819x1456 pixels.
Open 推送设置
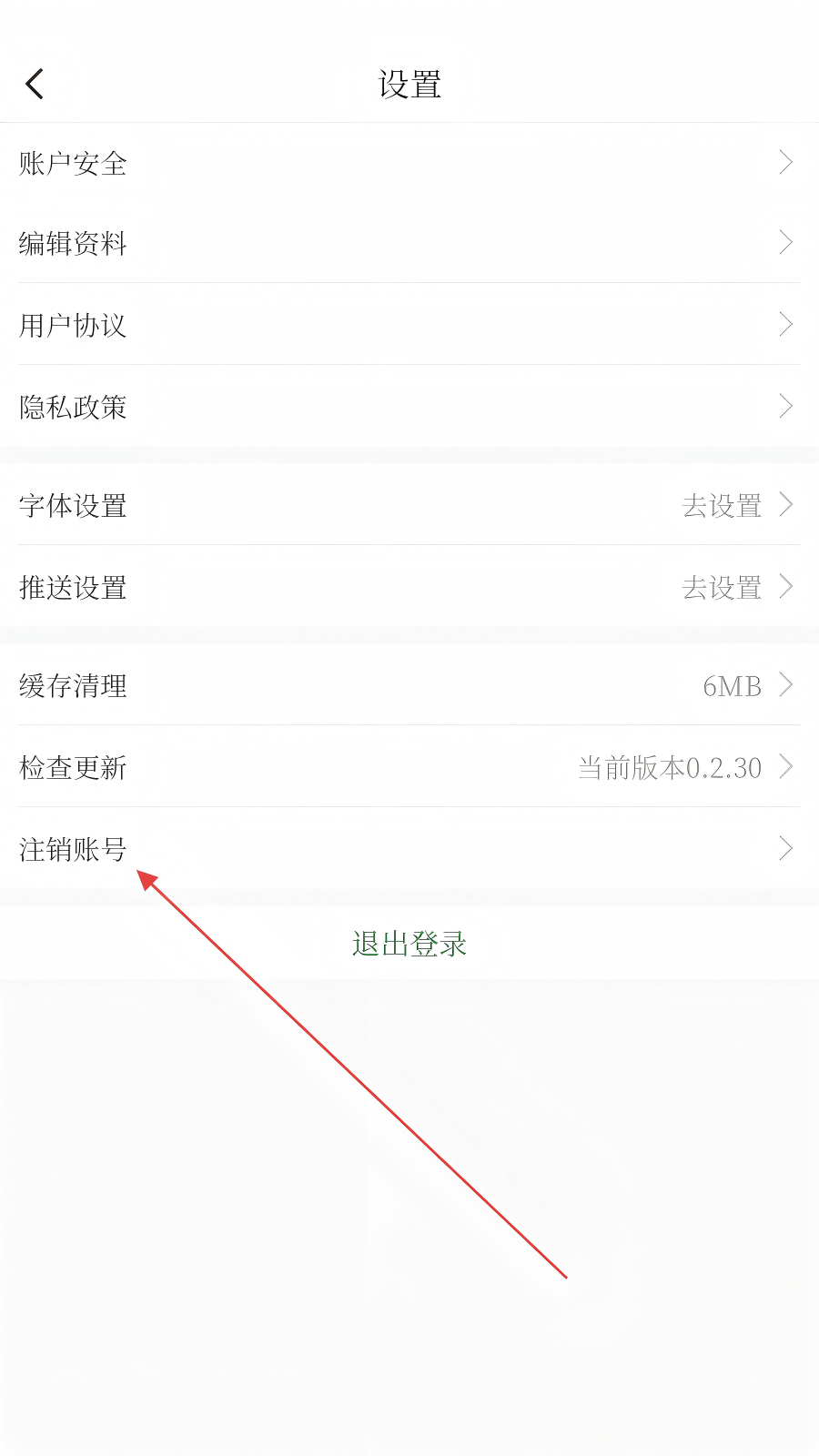tap(73, 588)
